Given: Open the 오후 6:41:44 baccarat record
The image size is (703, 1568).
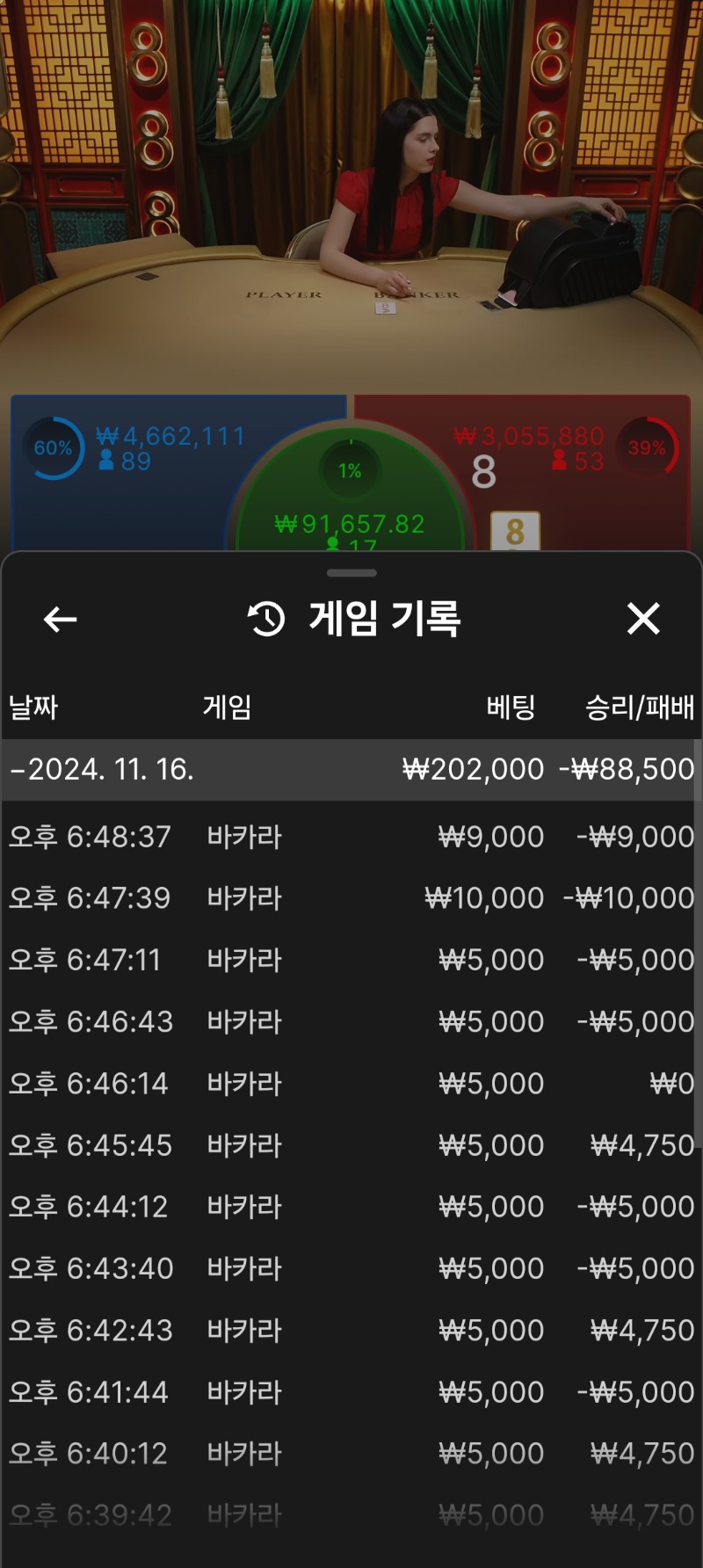Looking at the screenshot, I should pyautogui.click(x=351, y=1392).
